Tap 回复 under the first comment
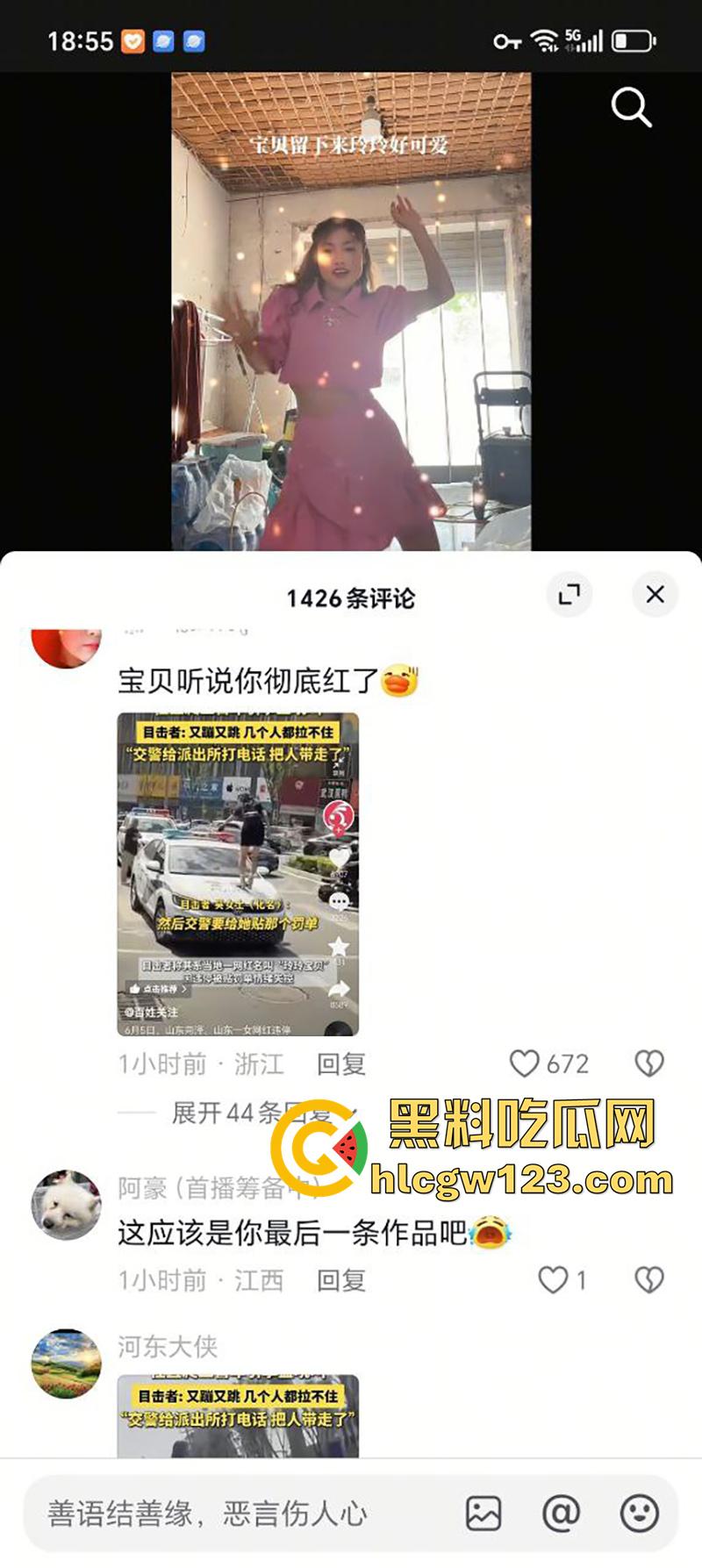 pyautogui.click(x=340, y=1064)
